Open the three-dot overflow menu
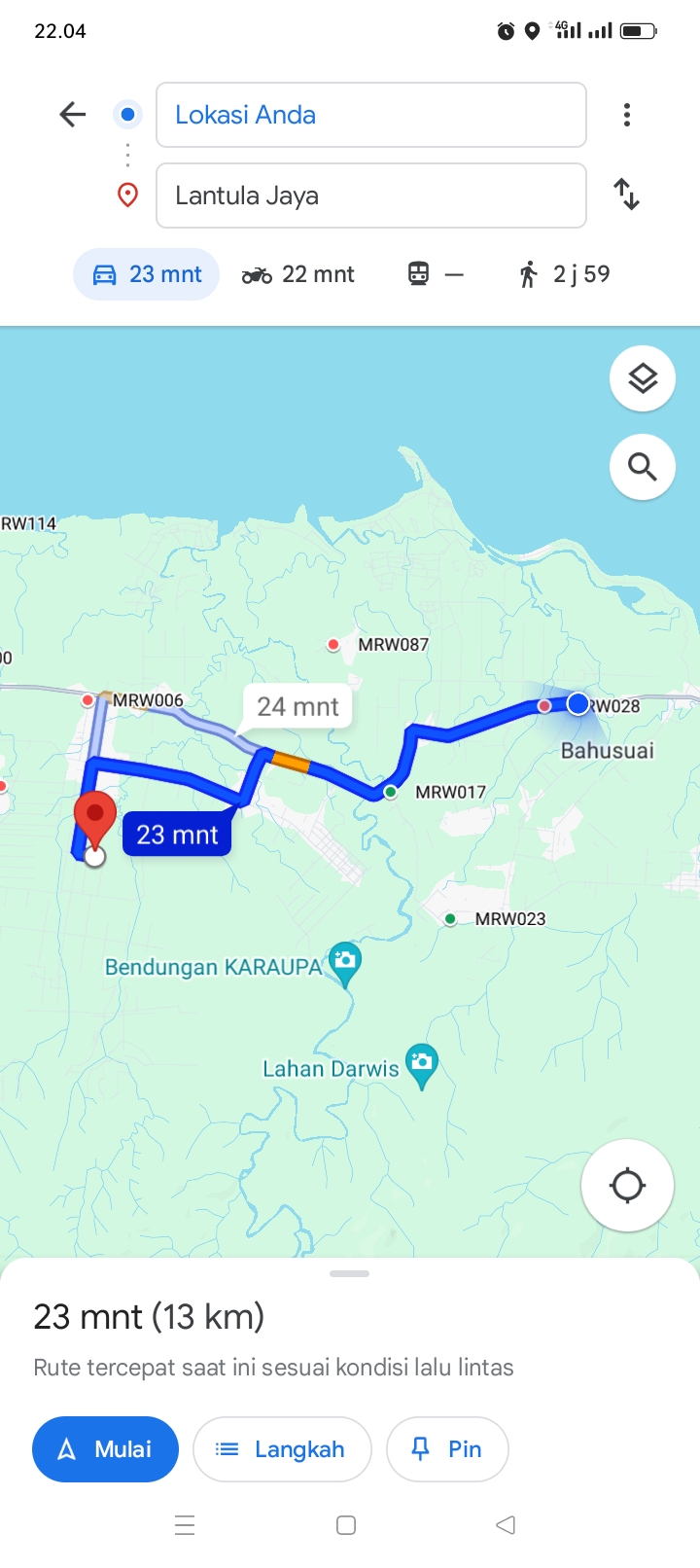Viewport: 700px width, 1568px height. click(x=627, y=115)
